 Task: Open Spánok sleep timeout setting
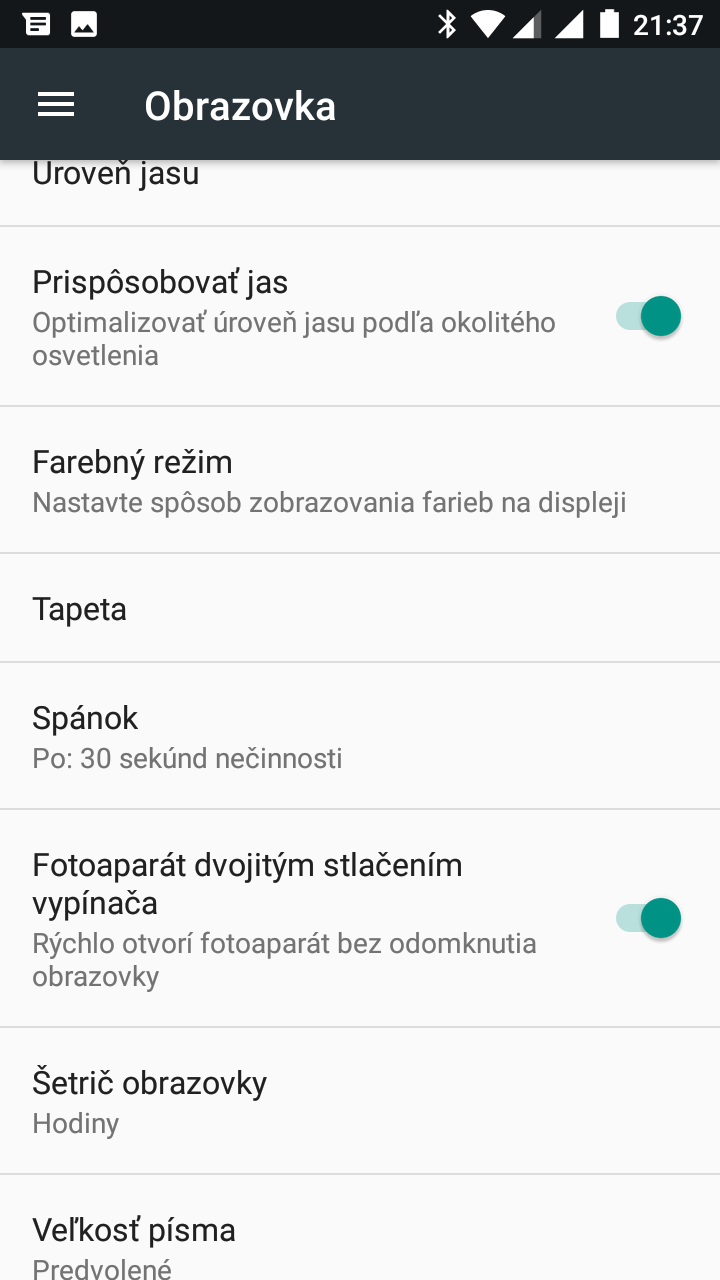tap(360, 736)
